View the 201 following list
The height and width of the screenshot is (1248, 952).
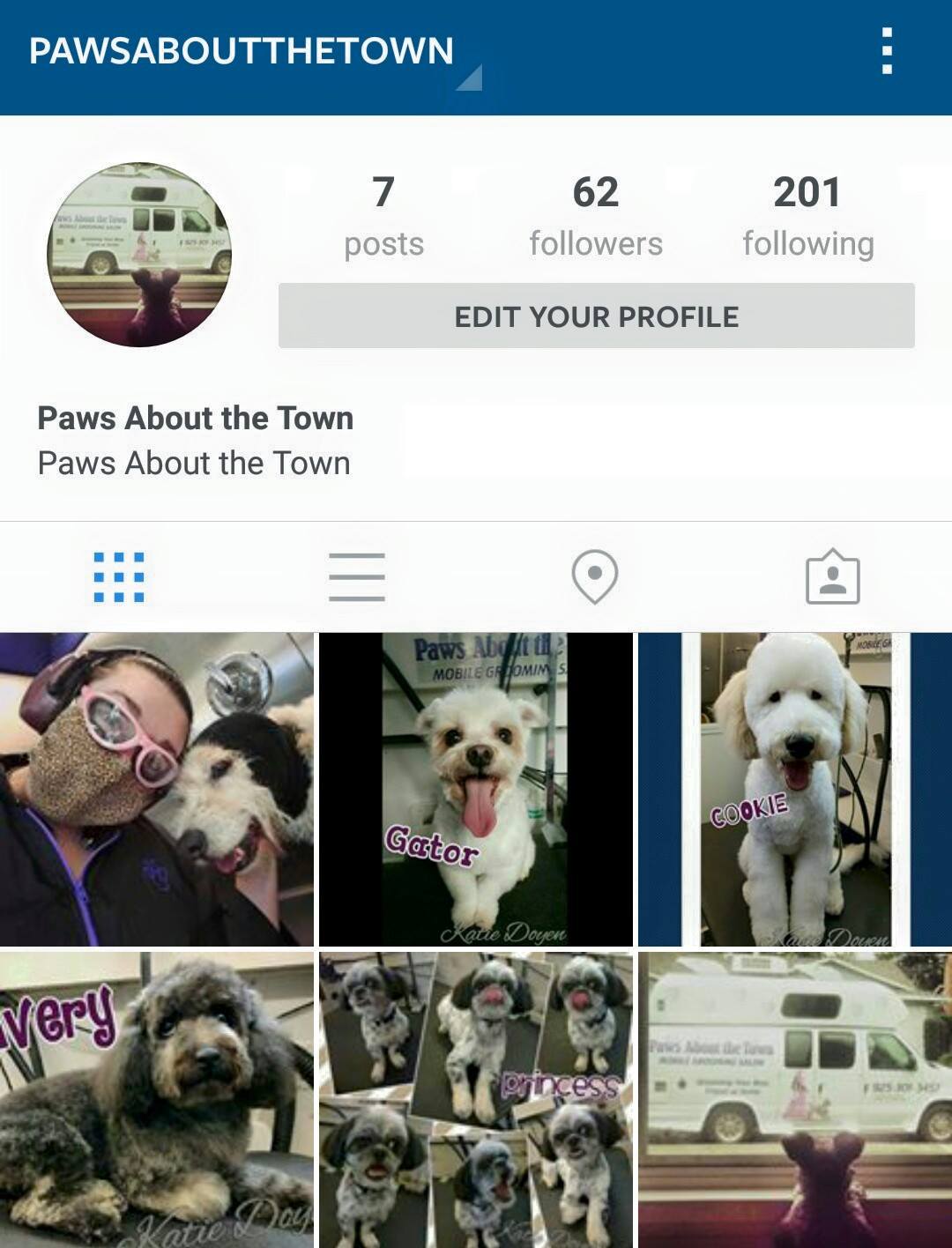(808, 217)
